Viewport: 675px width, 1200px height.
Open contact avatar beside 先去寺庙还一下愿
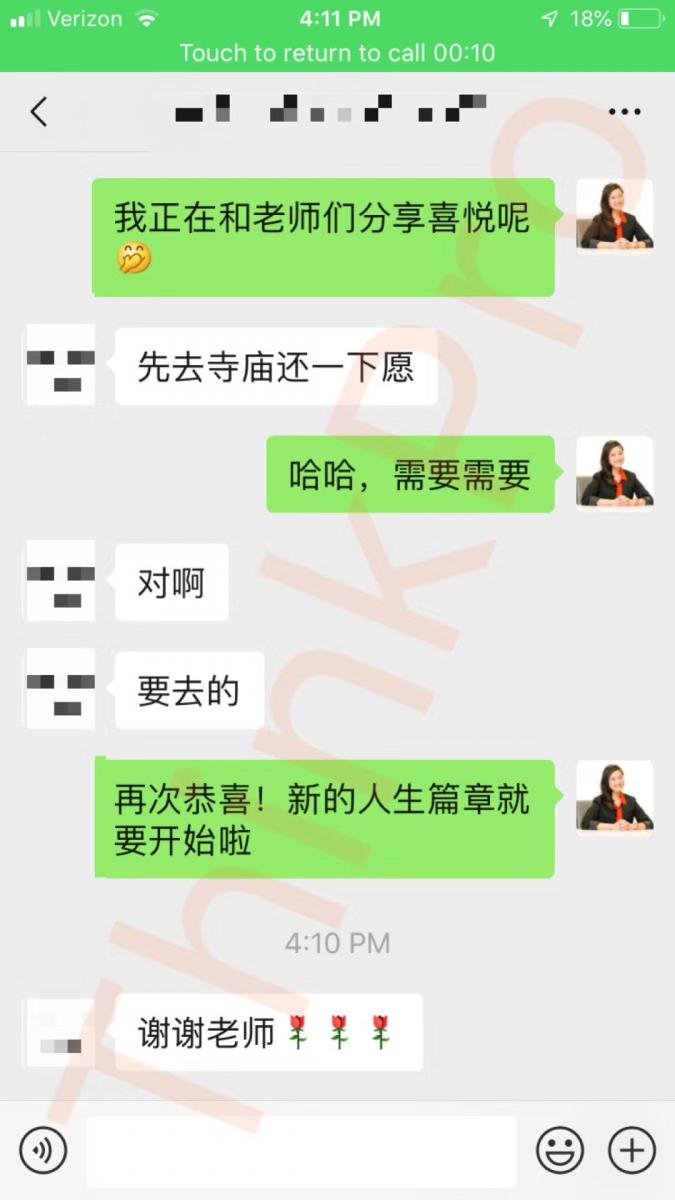60,365
